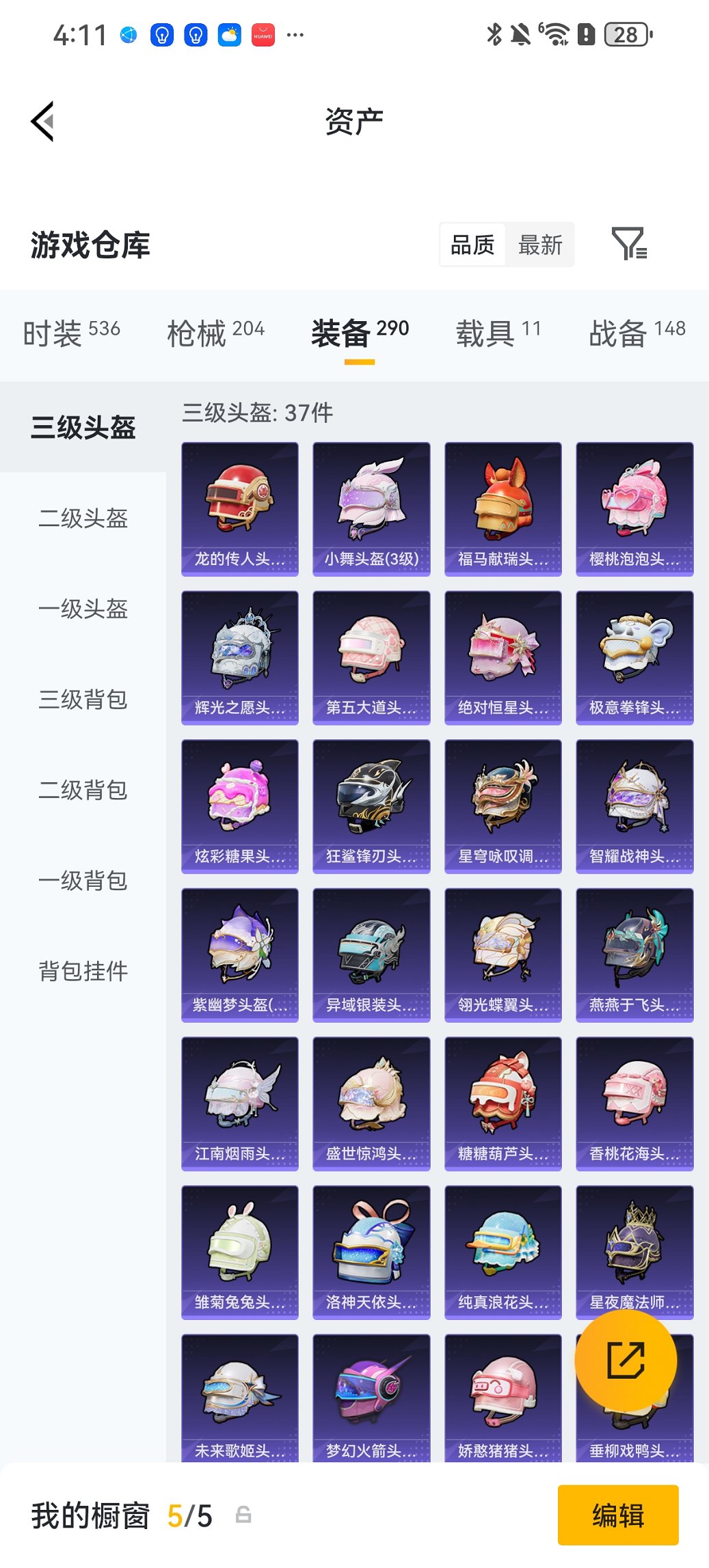
Task: Tap the back arrow to leave 资产
Action: 42,120
